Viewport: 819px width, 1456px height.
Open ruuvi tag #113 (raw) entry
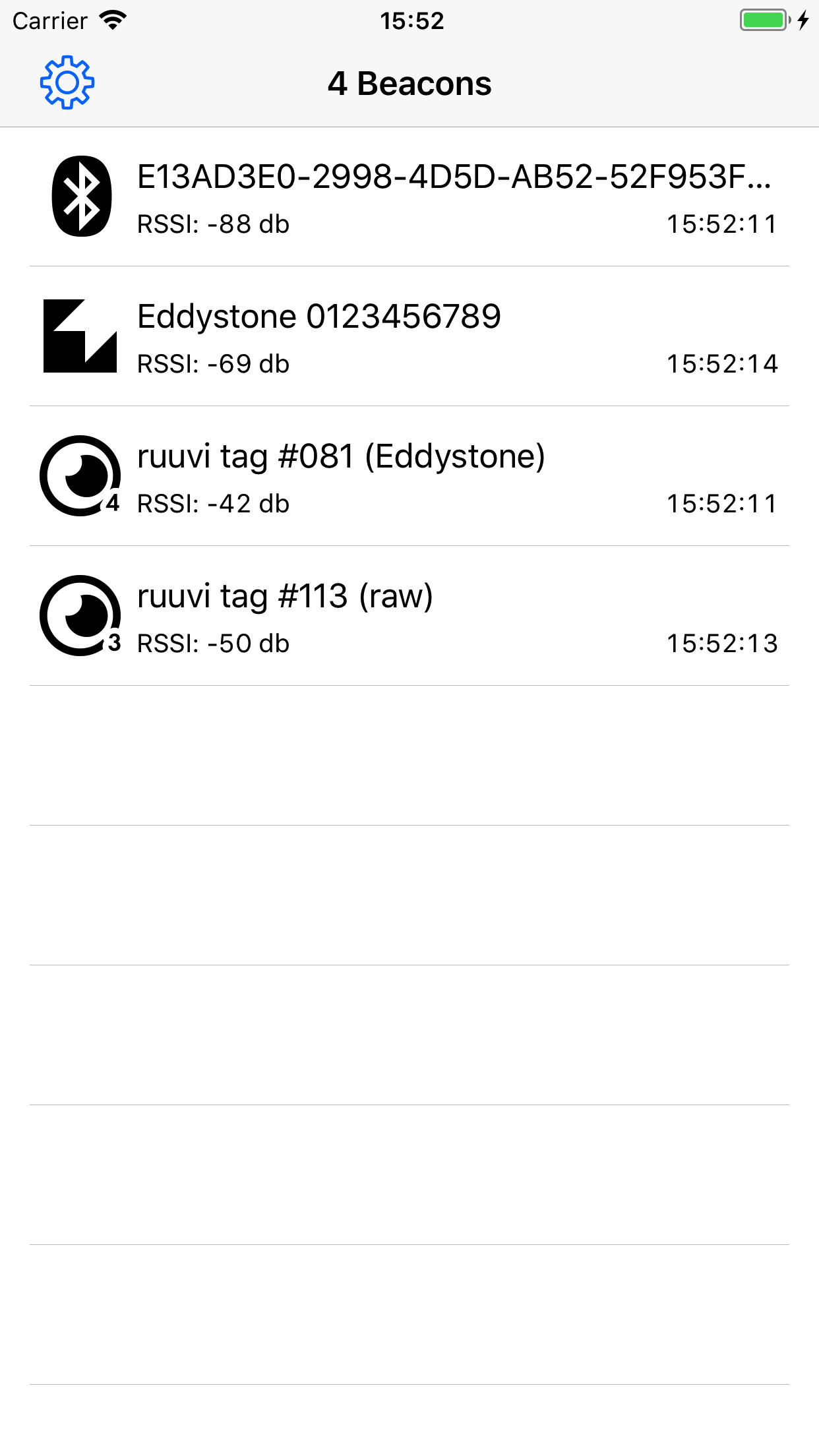tap(285, 597)
